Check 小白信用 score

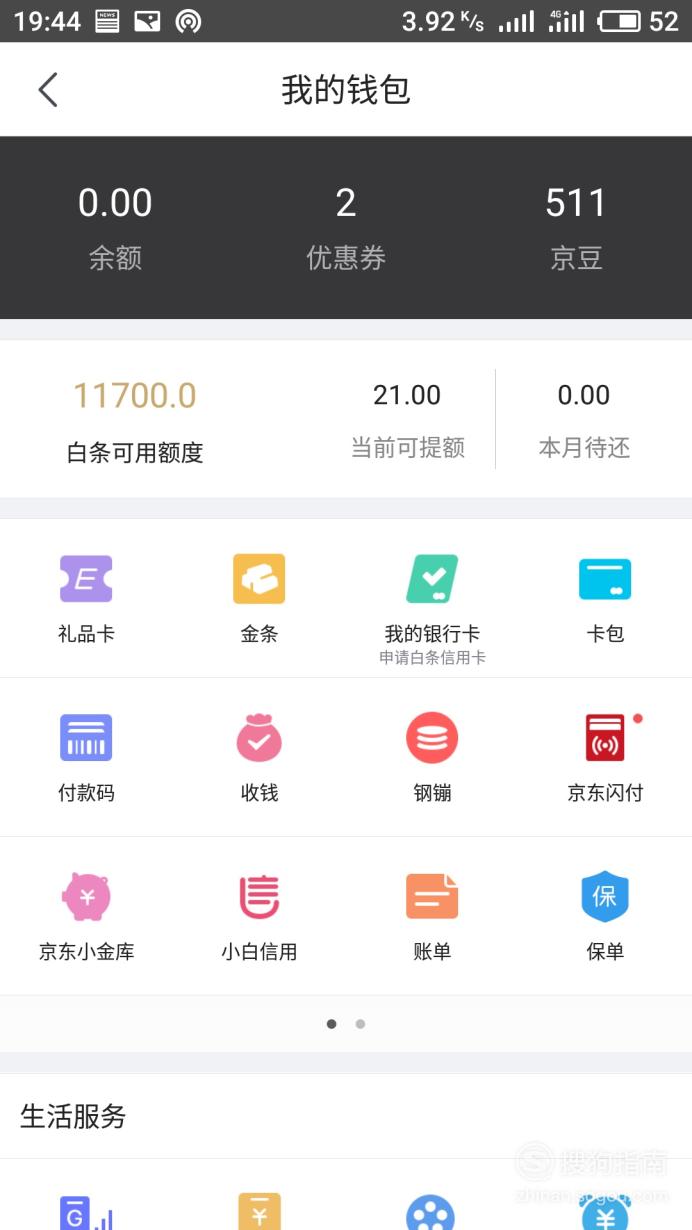pos(259,916)
